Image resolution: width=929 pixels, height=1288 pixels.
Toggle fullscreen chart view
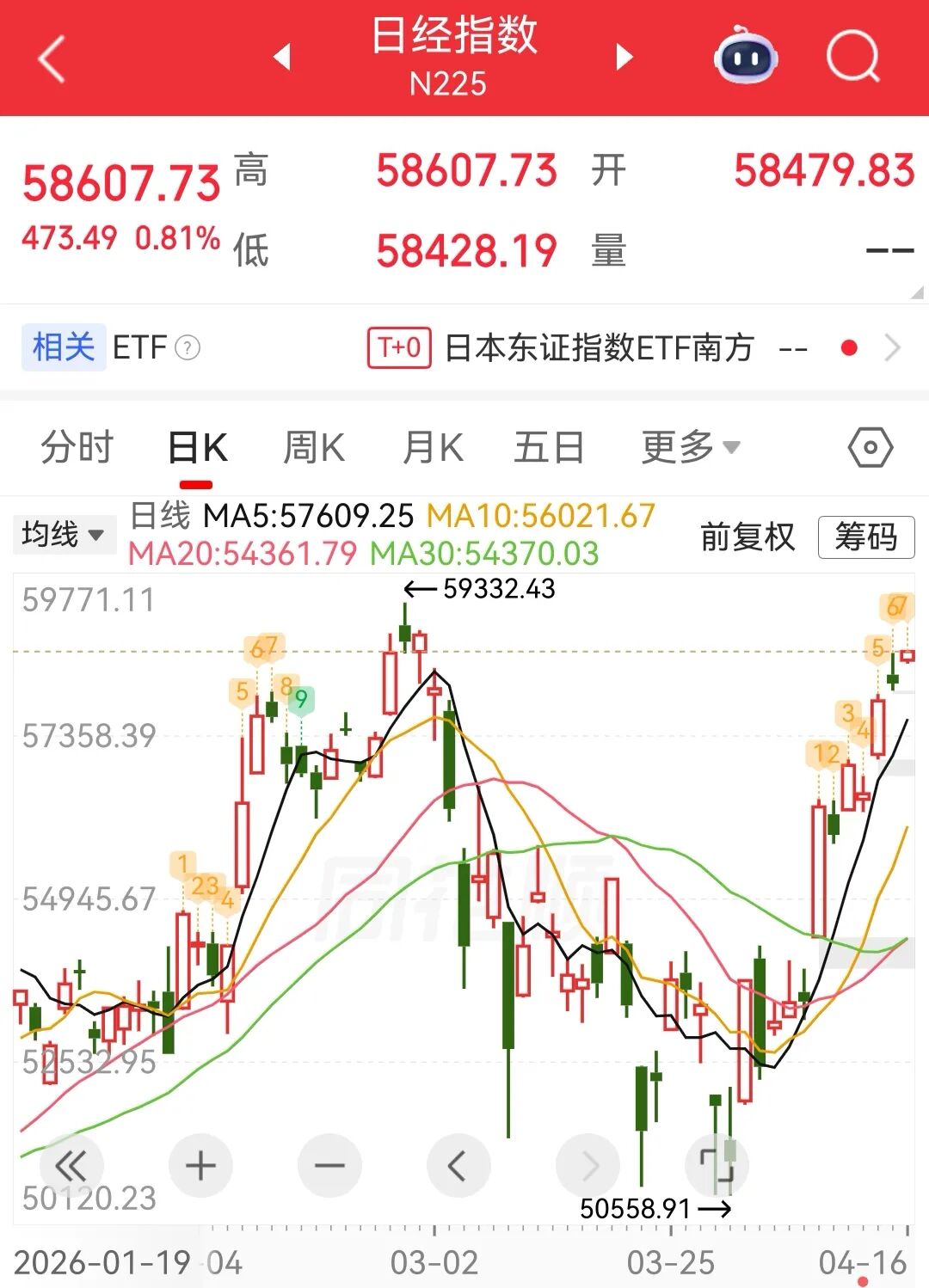pos(717,1166)
